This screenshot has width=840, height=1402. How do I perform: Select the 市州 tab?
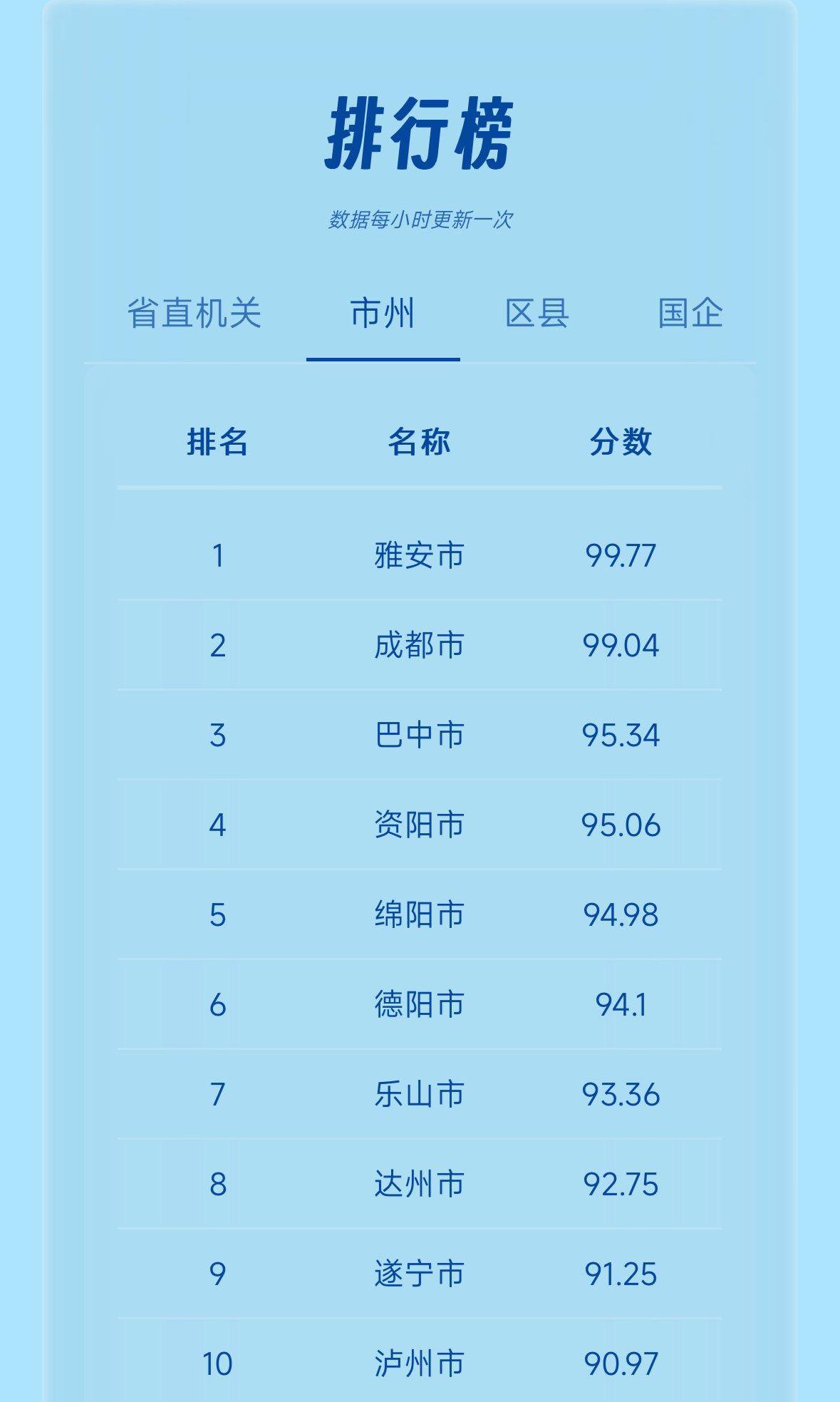[383, 314]
